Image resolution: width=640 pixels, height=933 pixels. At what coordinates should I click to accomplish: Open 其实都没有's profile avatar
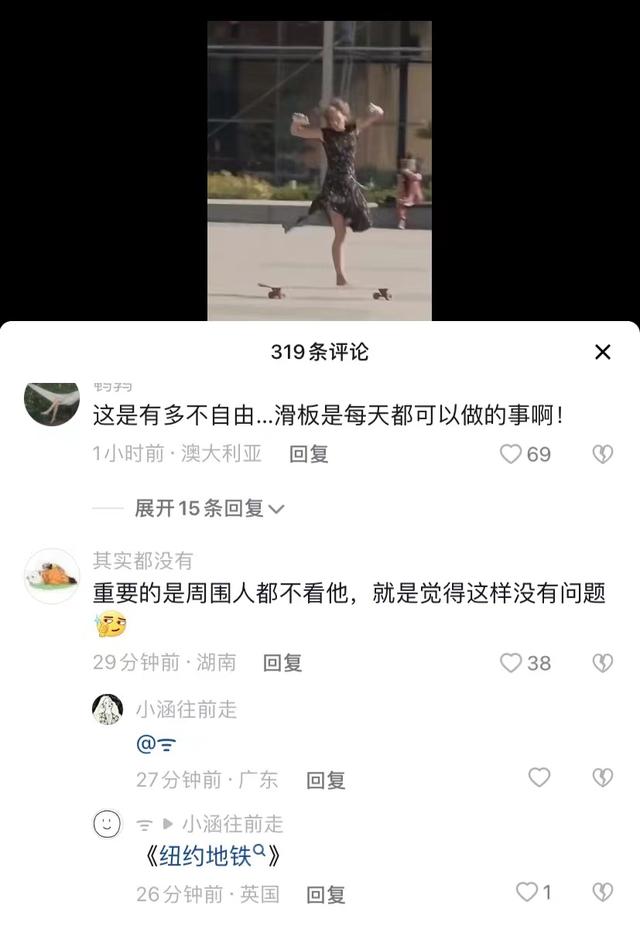51,576
